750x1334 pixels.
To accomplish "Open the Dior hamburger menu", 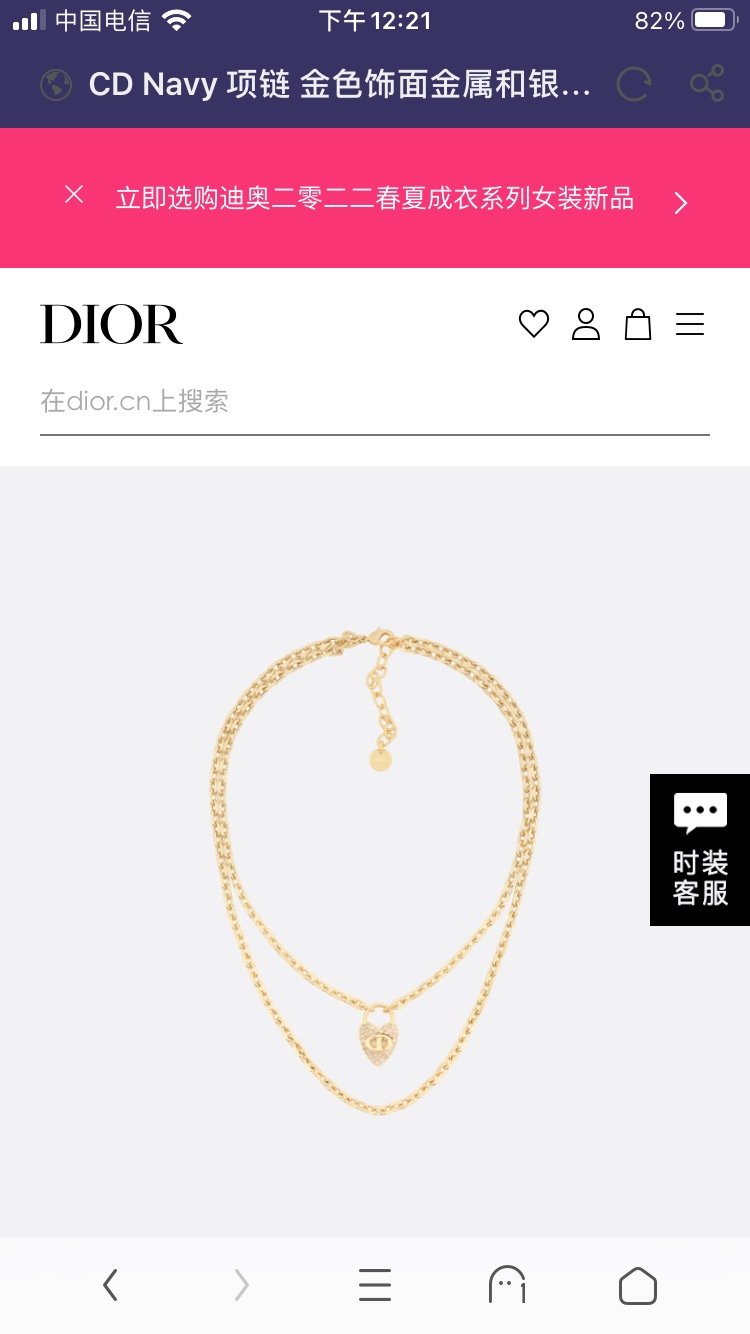I will click(690, 324).
